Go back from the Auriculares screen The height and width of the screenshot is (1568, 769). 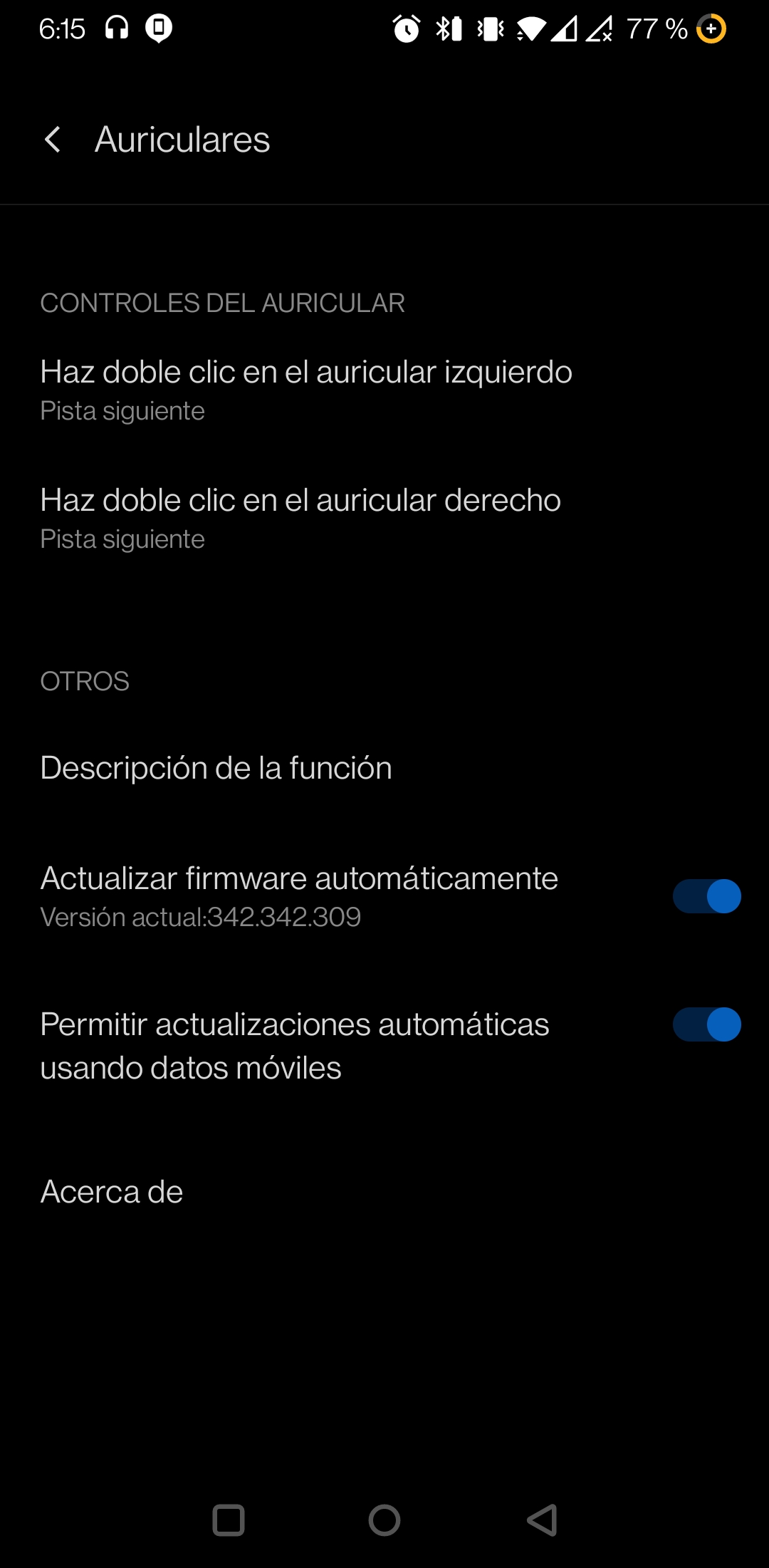pos(53,140)
